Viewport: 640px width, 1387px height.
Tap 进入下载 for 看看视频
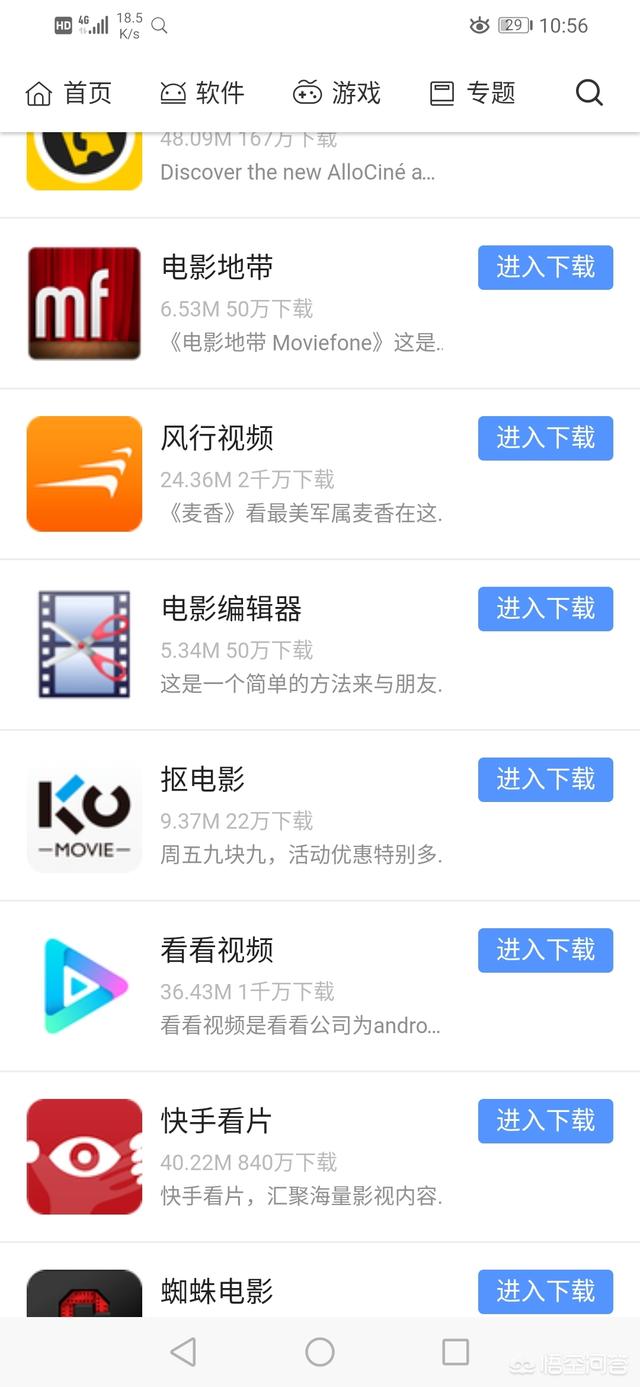(x=545, y=950)
